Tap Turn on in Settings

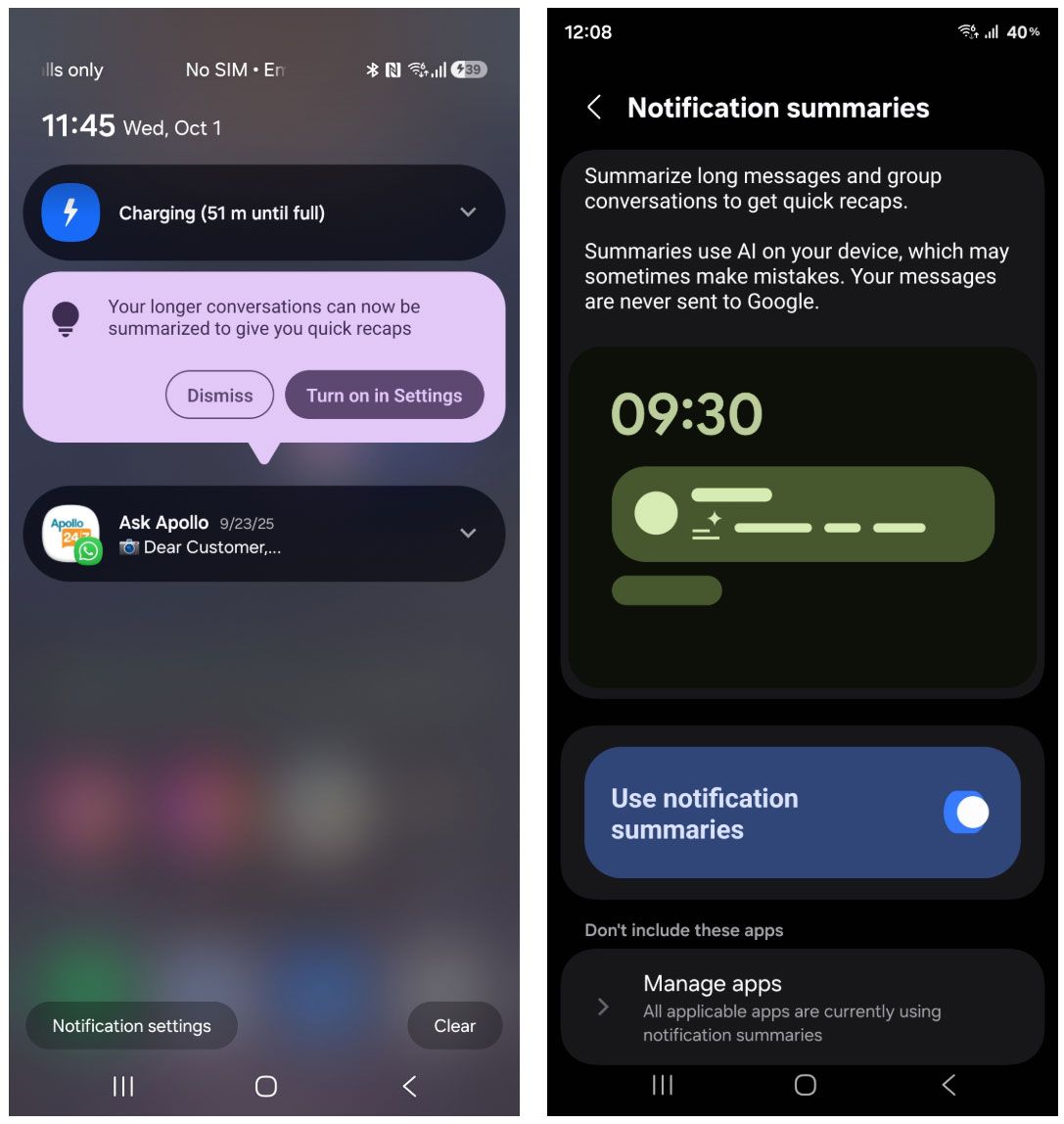[384, 396]
